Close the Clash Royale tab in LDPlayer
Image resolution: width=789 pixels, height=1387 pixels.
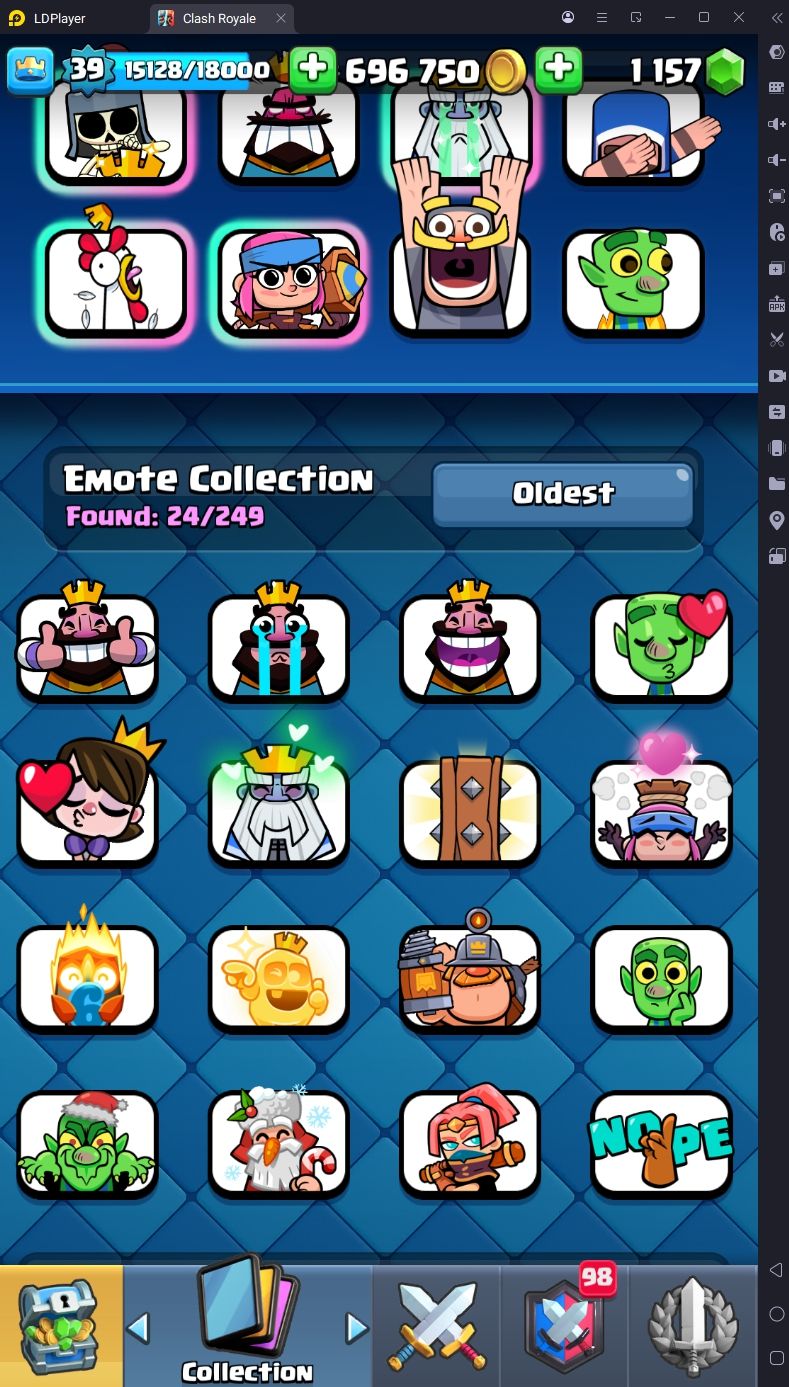281,18
